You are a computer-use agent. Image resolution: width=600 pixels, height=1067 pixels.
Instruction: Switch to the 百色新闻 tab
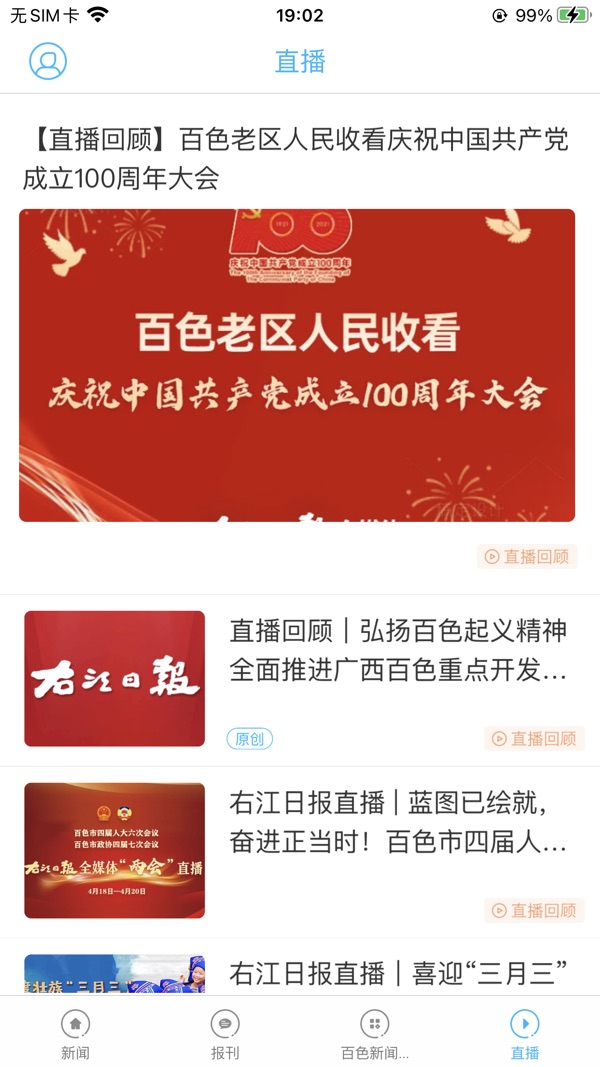[x=375, y=1034]
